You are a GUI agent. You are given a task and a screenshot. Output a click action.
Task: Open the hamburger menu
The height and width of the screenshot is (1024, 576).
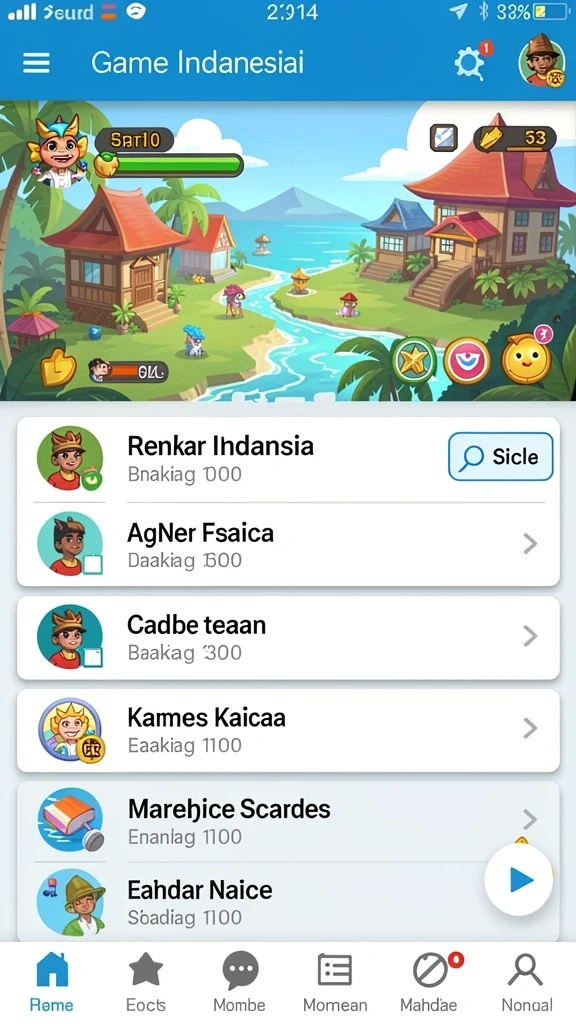coord(37,63)
